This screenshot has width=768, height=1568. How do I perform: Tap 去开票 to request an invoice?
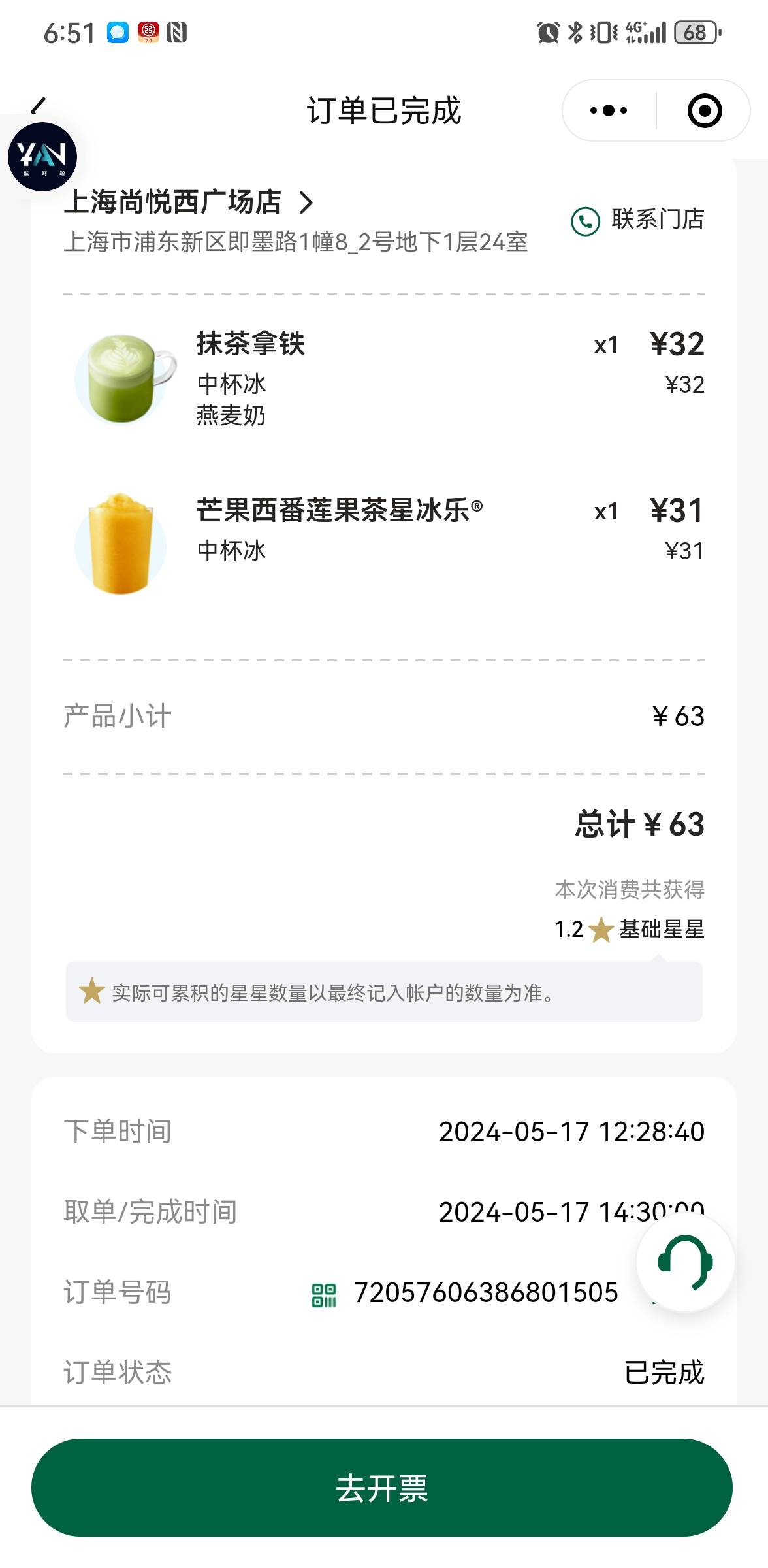pos(382,1488)
